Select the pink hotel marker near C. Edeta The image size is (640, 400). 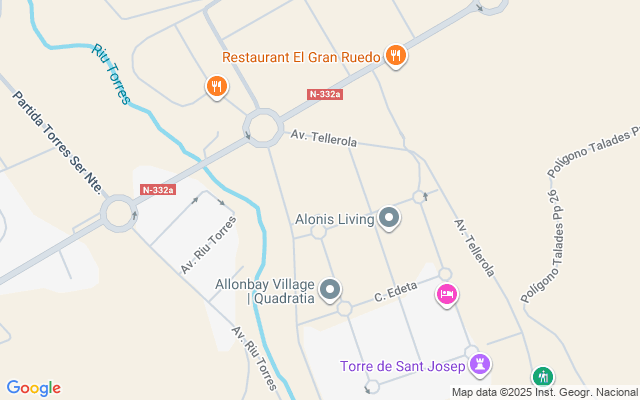click(x=447, y=295)
